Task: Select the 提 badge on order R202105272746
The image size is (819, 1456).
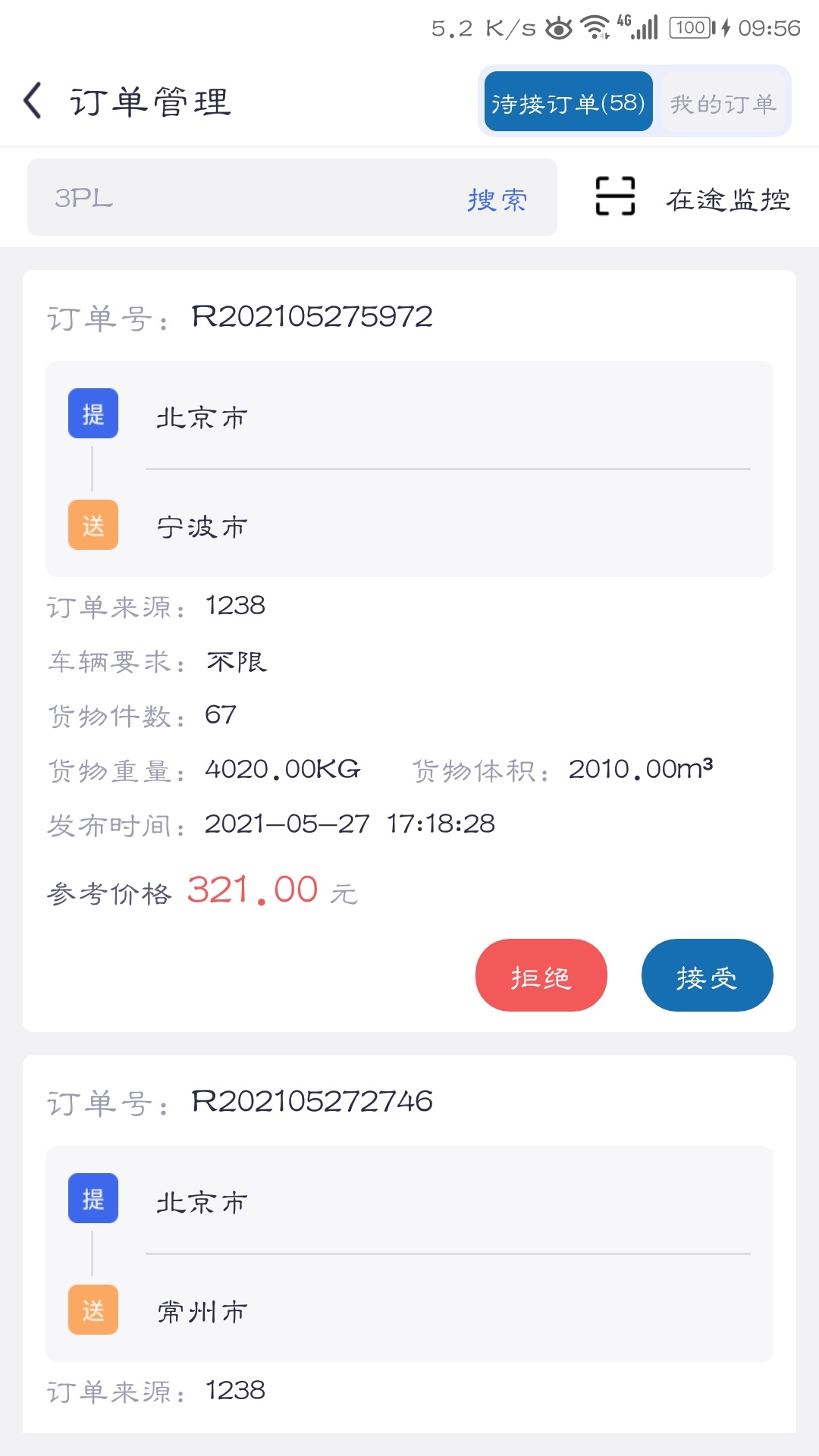Action: point(93,1199)
